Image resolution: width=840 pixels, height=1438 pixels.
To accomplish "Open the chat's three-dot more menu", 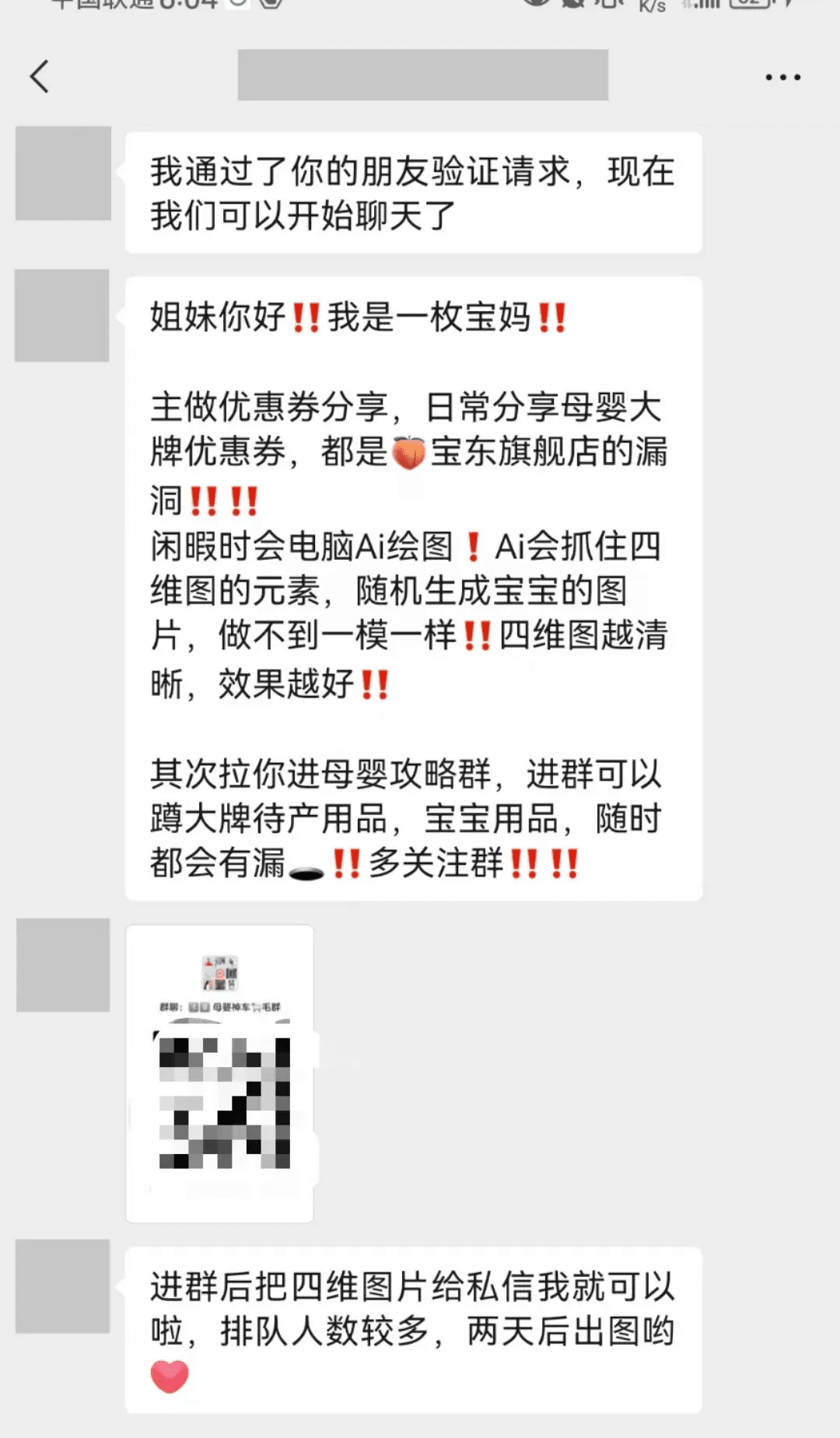I will tap(782, 77).
